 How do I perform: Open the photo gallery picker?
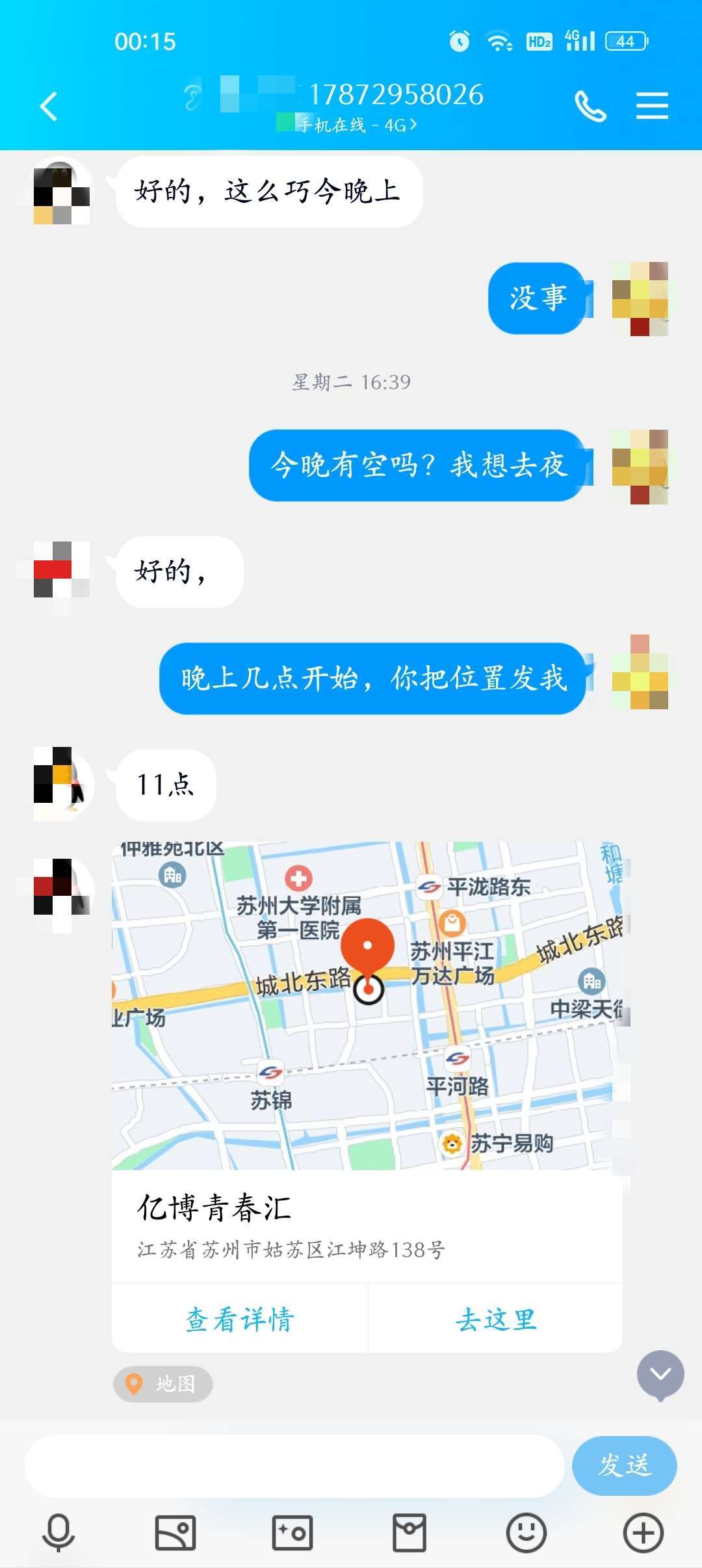[175, 1532]
